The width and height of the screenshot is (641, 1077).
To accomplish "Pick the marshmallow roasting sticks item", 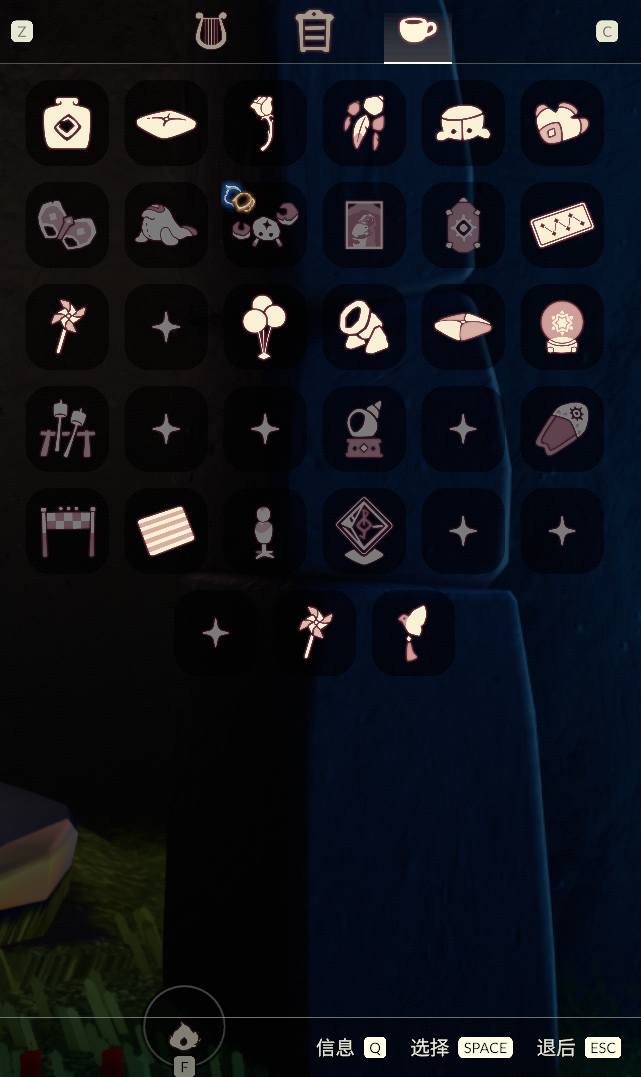I will click(67, 429).
